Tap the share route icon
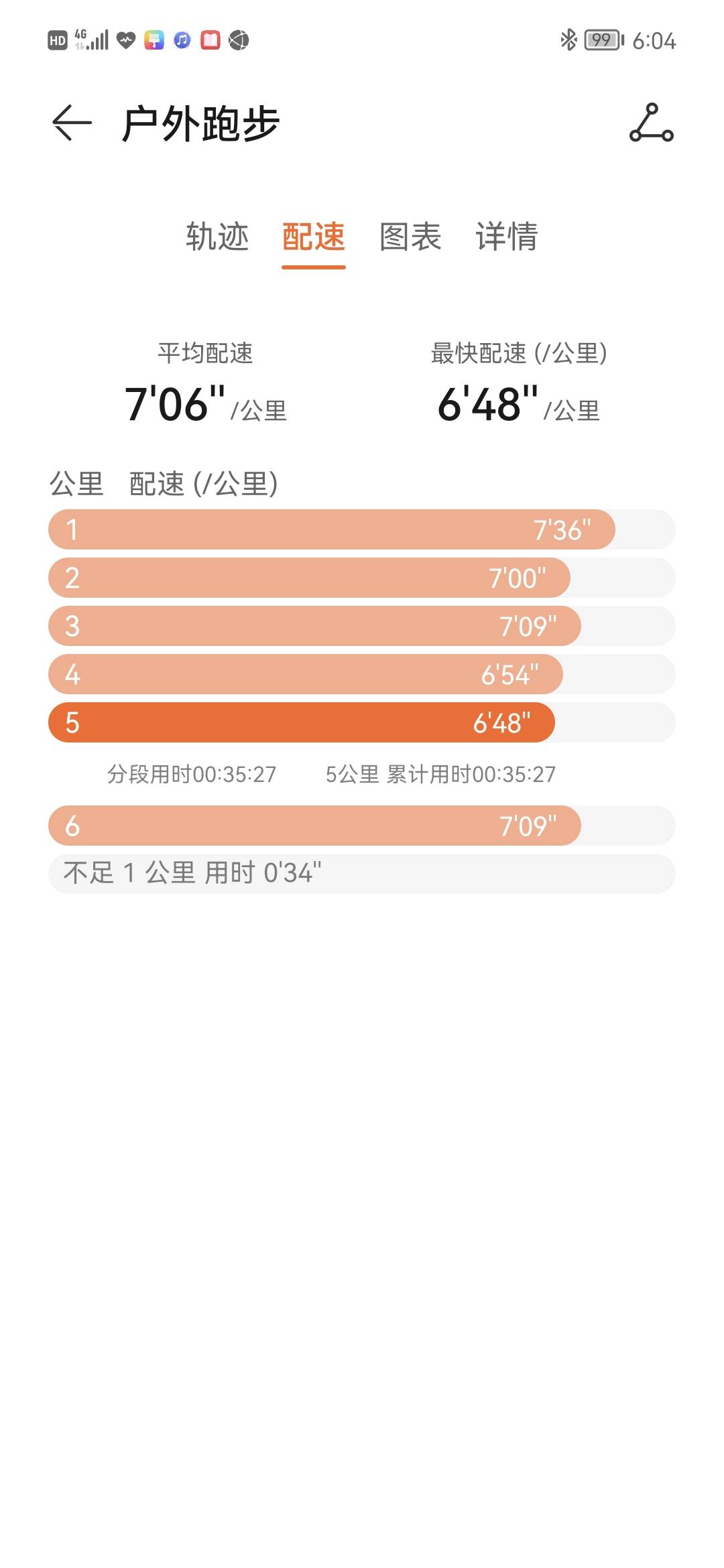Viewport: 724px width, 1568px height. pos(652,125)
